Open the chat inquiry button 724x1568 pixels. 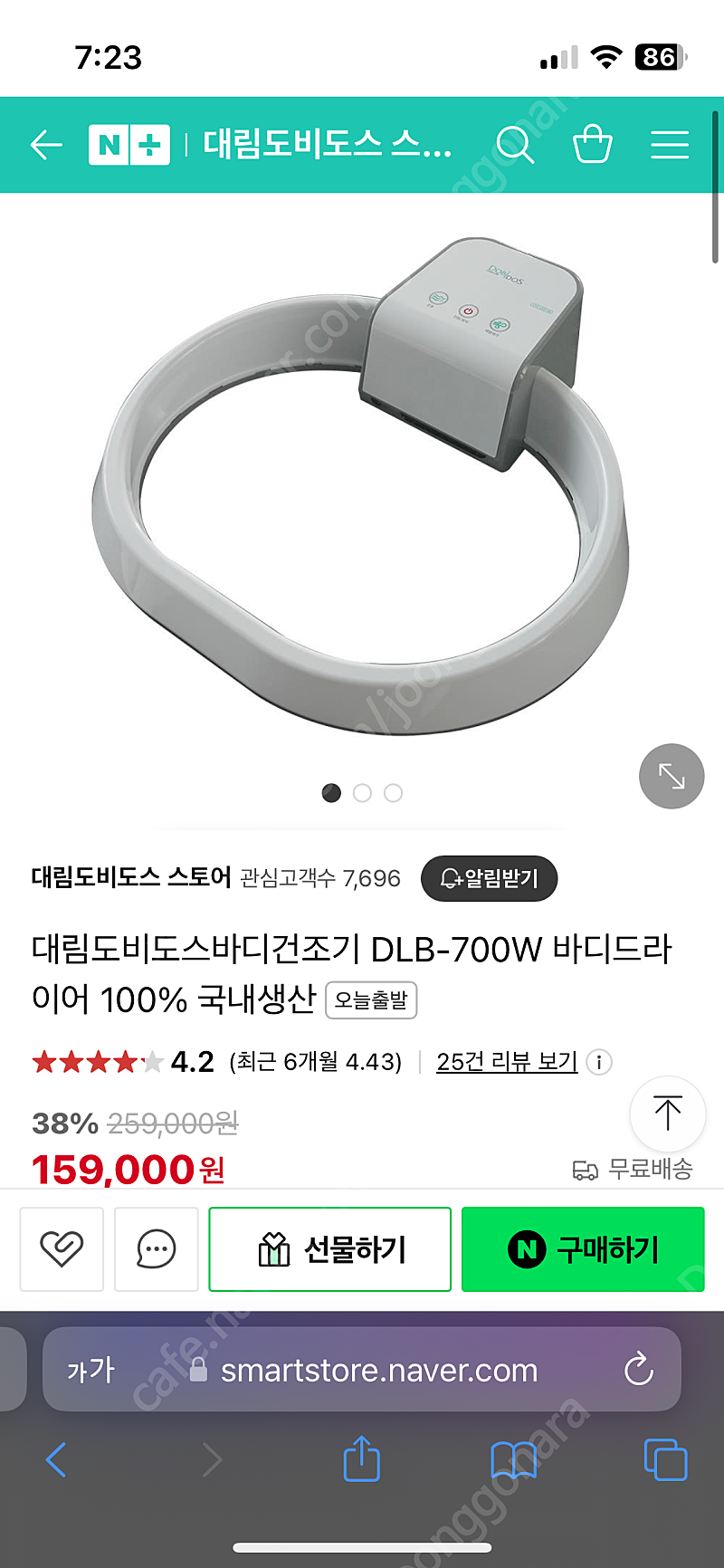(156, 1249)
